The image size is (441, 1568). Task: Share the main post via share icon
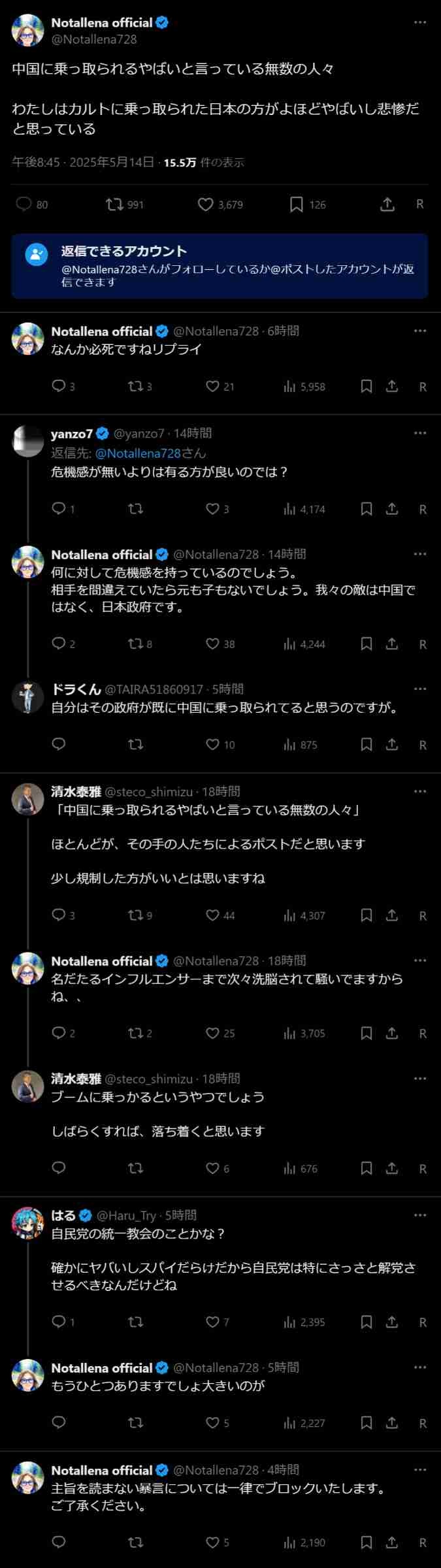point(387,204)
